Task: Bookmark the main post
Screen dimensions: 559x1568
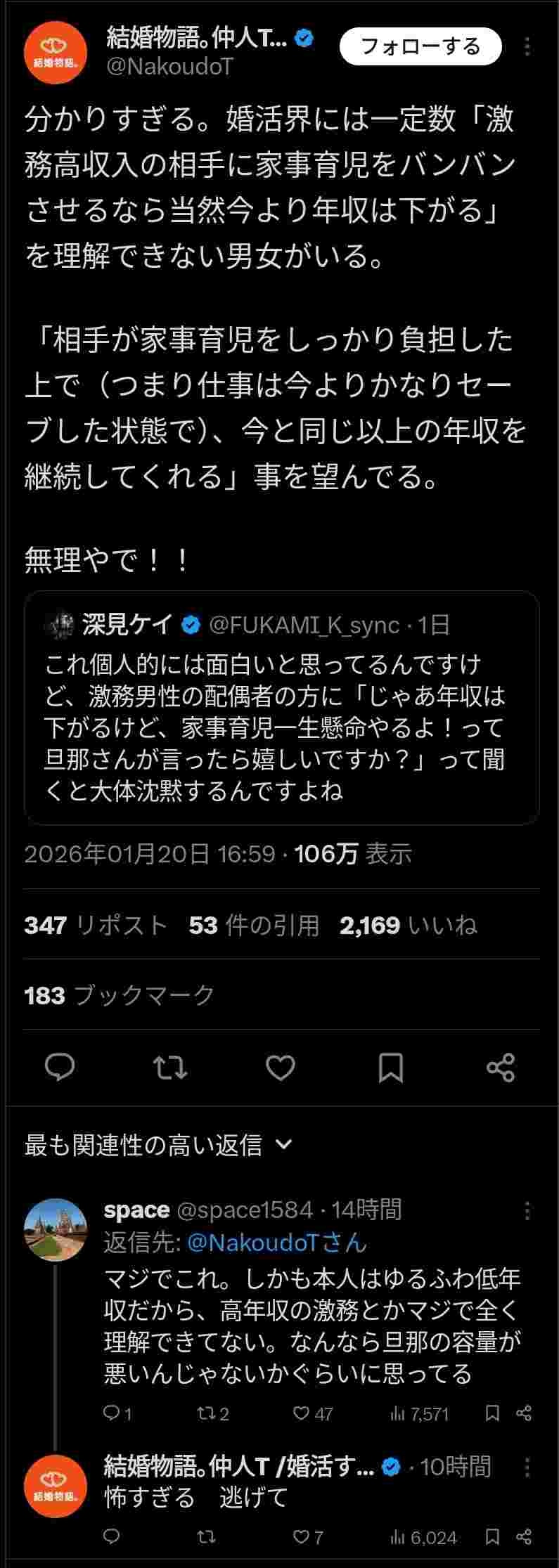Action: [x=390, y=1068]
